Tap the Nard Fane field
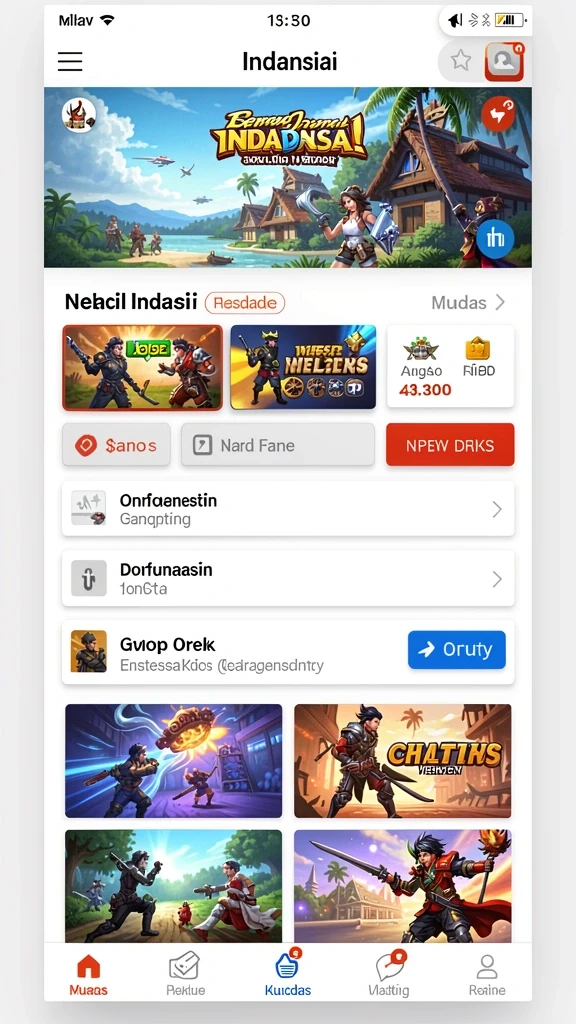Image resolution: width=576 pixels, height=1024 pixels. (278, 445)
